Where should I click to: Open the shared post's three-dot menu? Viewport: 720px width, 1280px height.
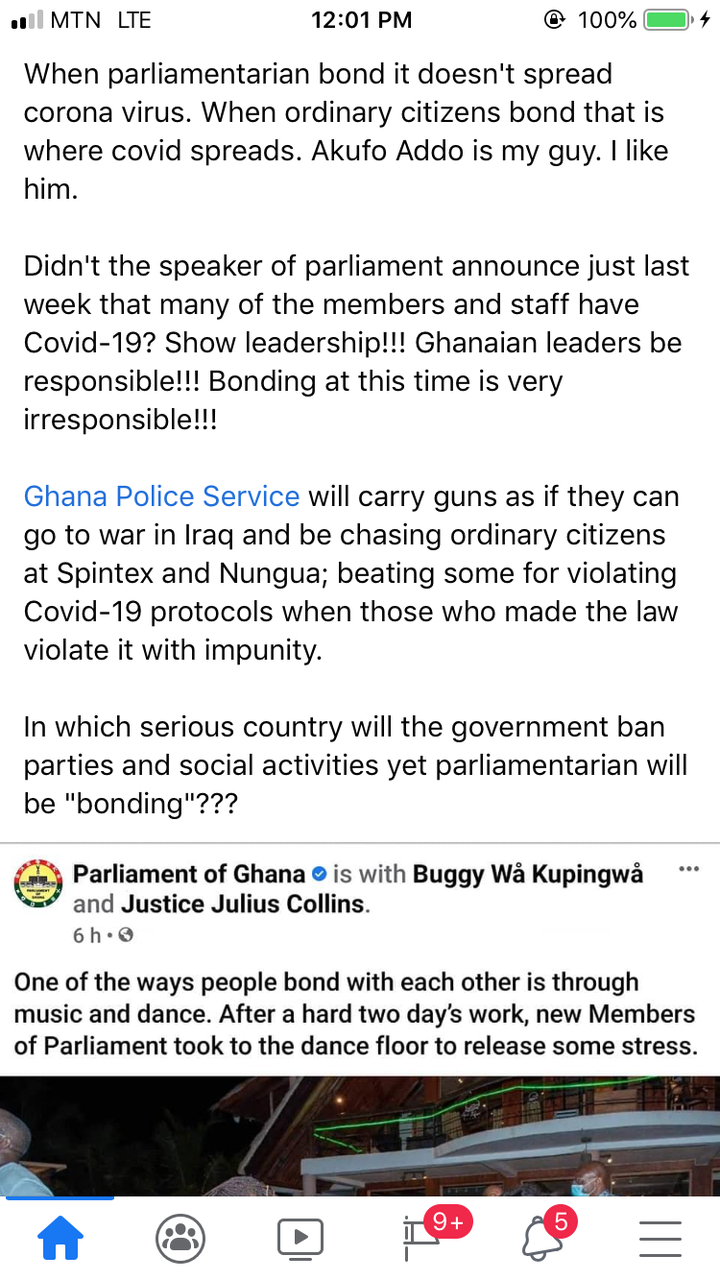pos(689,869)
